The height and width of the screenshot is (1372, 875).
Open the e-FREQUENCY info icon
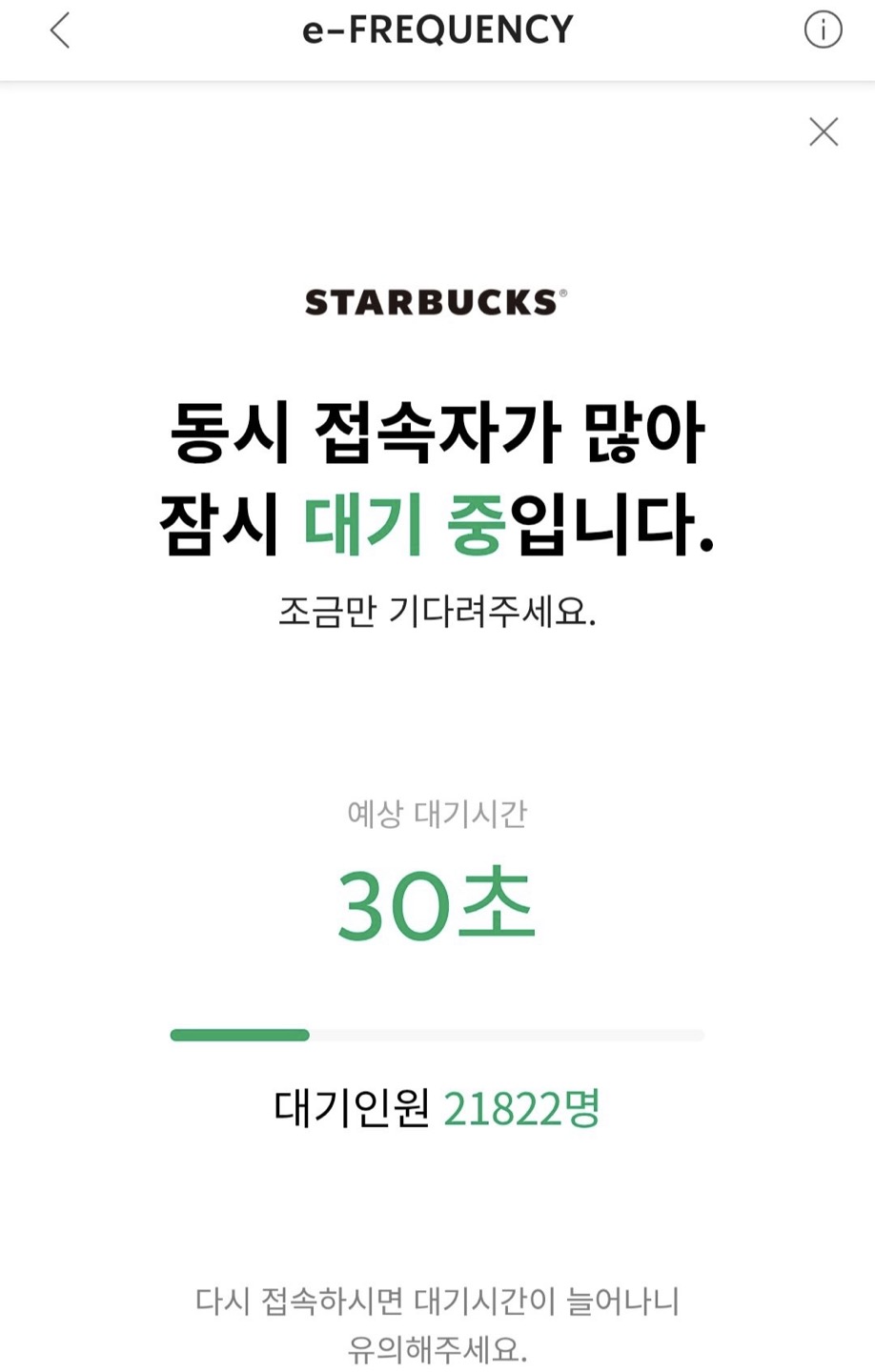823,30
